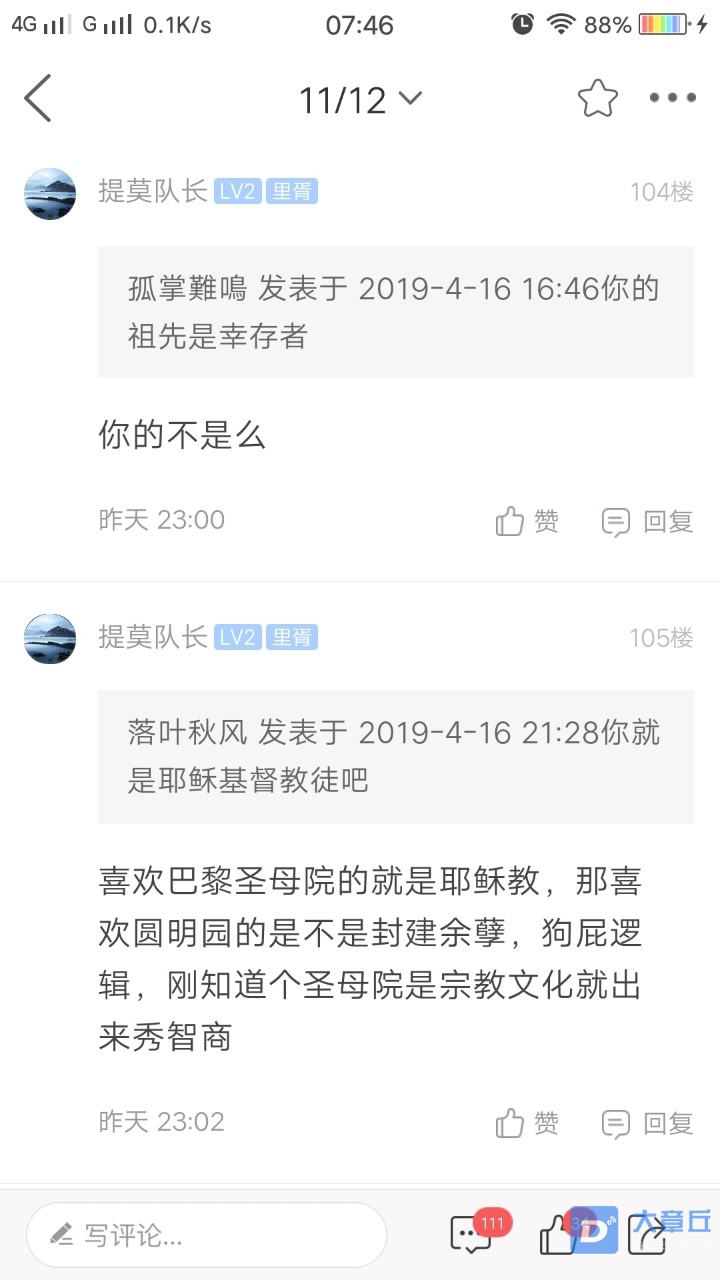
Task: Tap the 写评论 comment input box
Action: click(206, 1235)
